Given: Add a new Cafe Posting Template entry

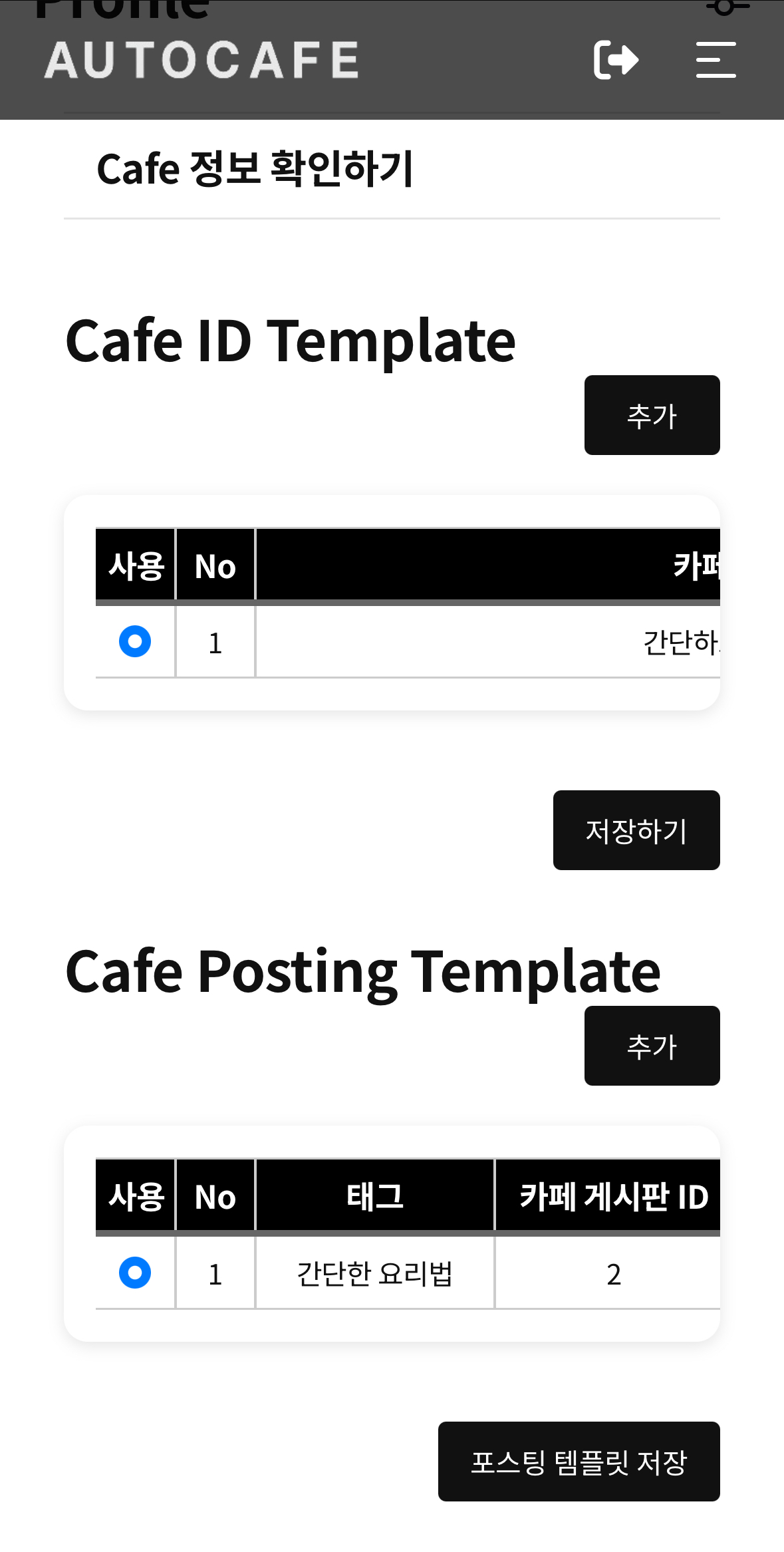Looking at the screenshot, I should (652, 1046).
